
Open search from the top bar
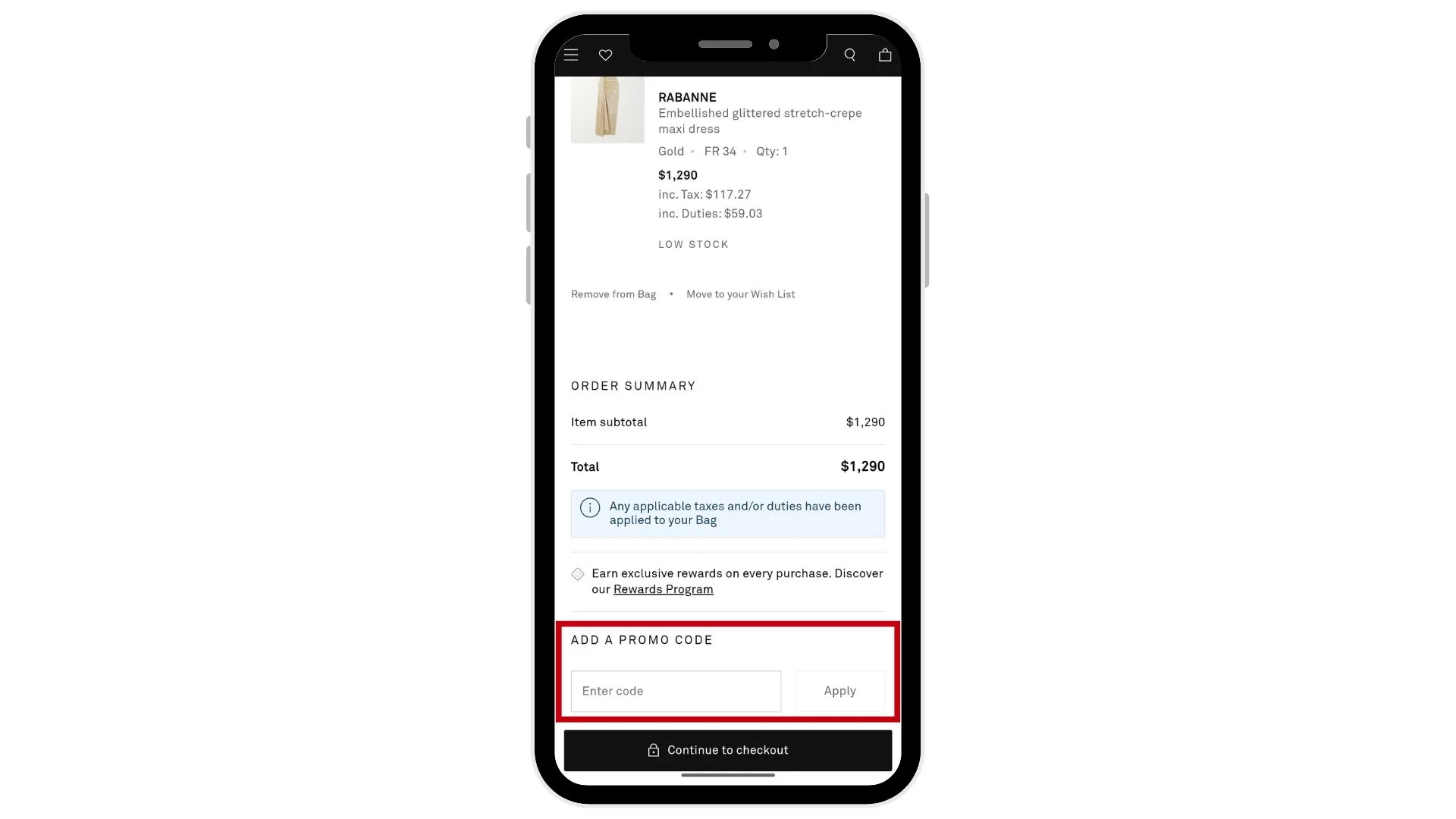coord(849,55)
